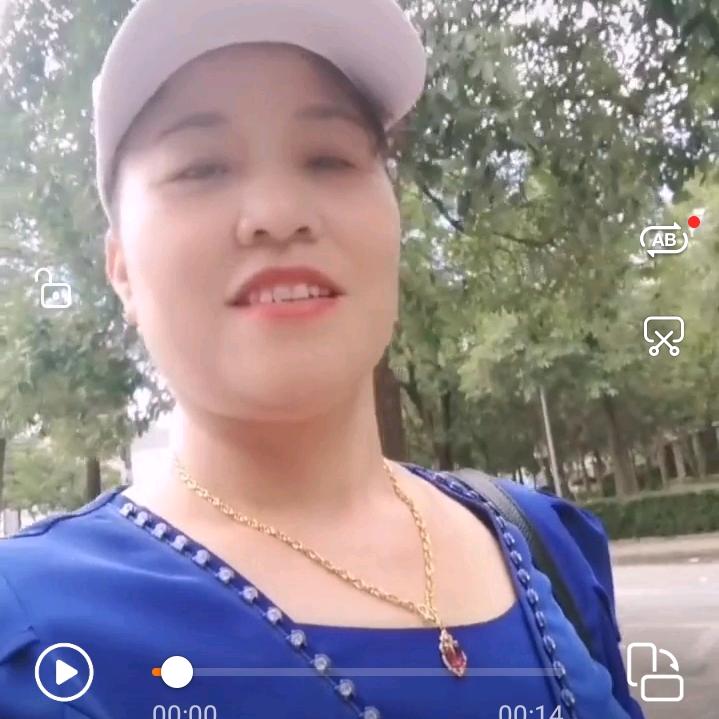Image resolution: width=719 pixels, height=719 pixels.
Task: Enable the A-B repeat loop
Action: pyautogui.click(x=664, y=240)
